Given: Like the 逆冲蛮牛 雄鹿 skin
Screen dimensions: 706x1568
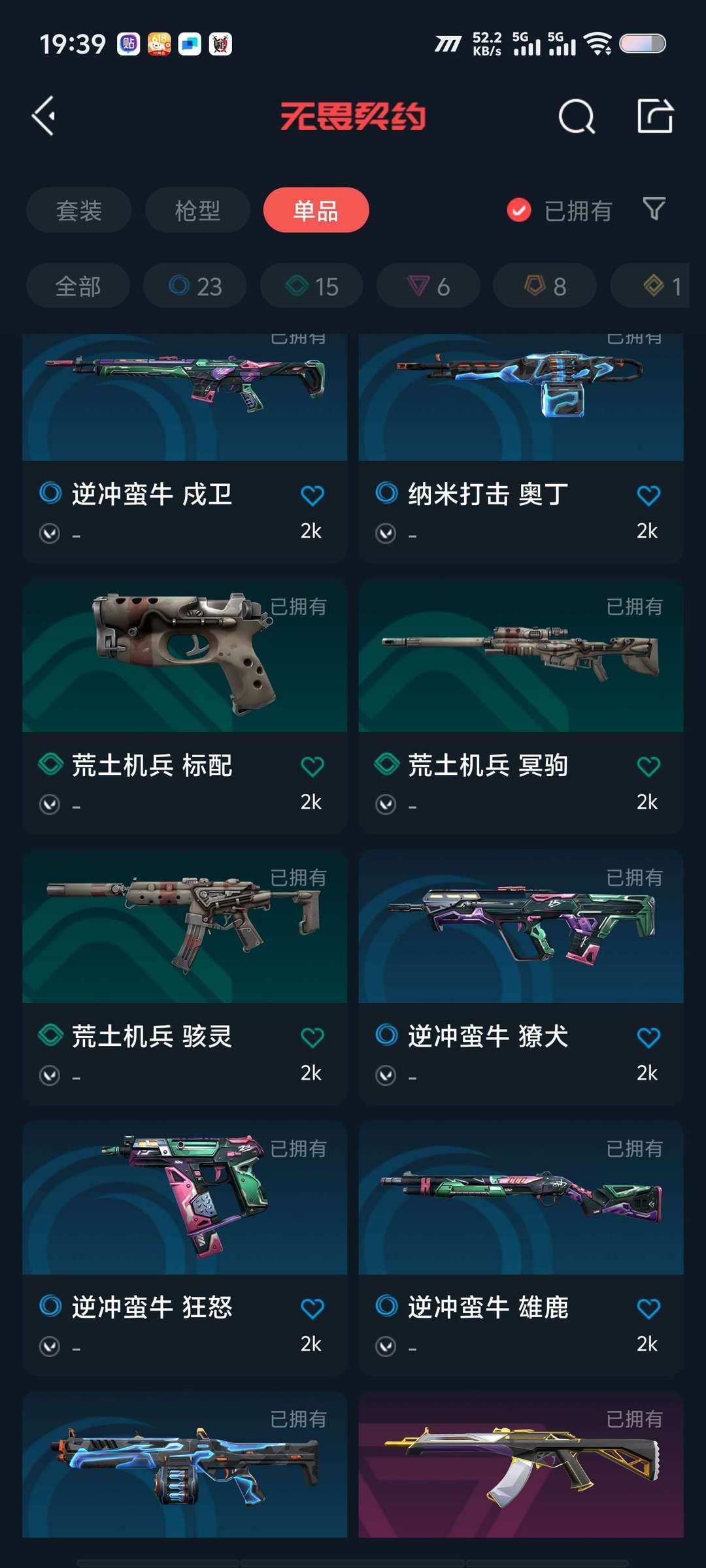Looking at the screenshot, I should (648, 1309).
